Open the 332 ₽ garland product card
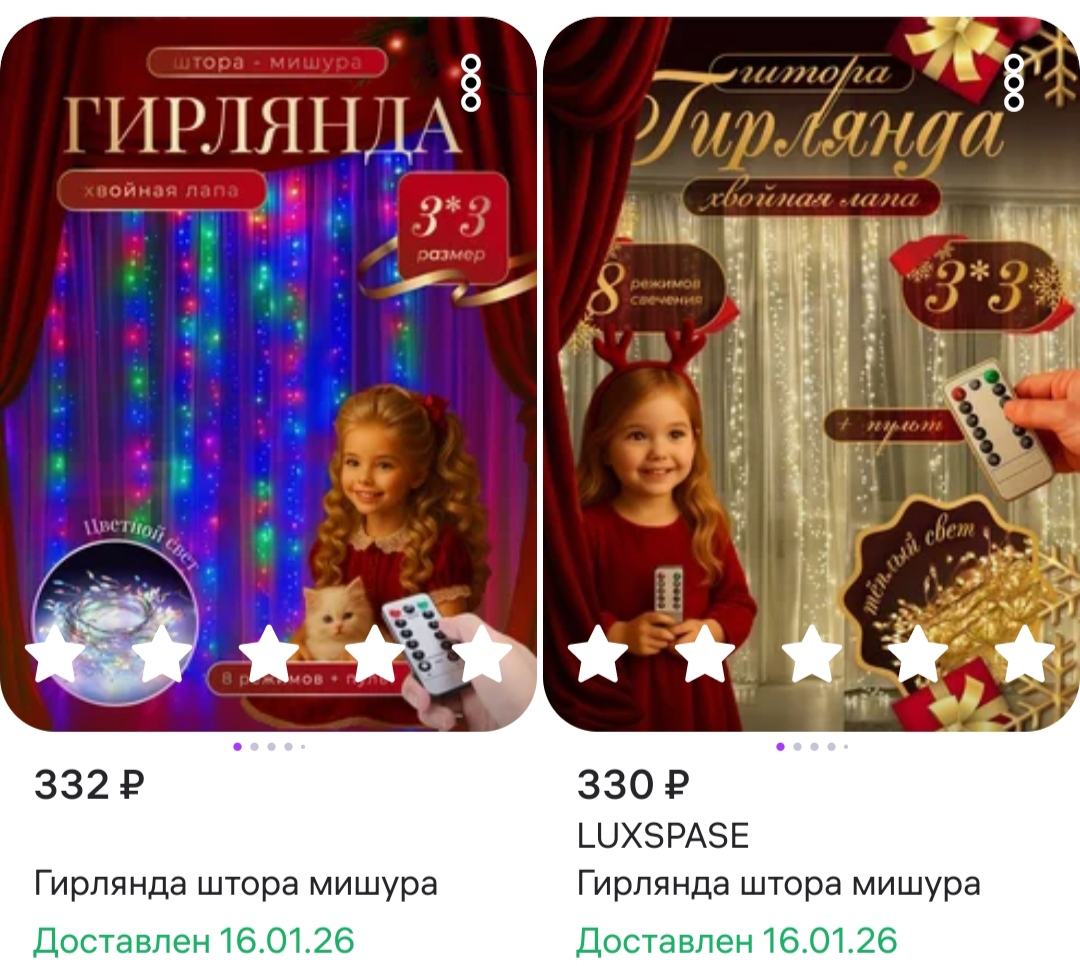Screen dimensions: 1080x966 click(268, 380)
